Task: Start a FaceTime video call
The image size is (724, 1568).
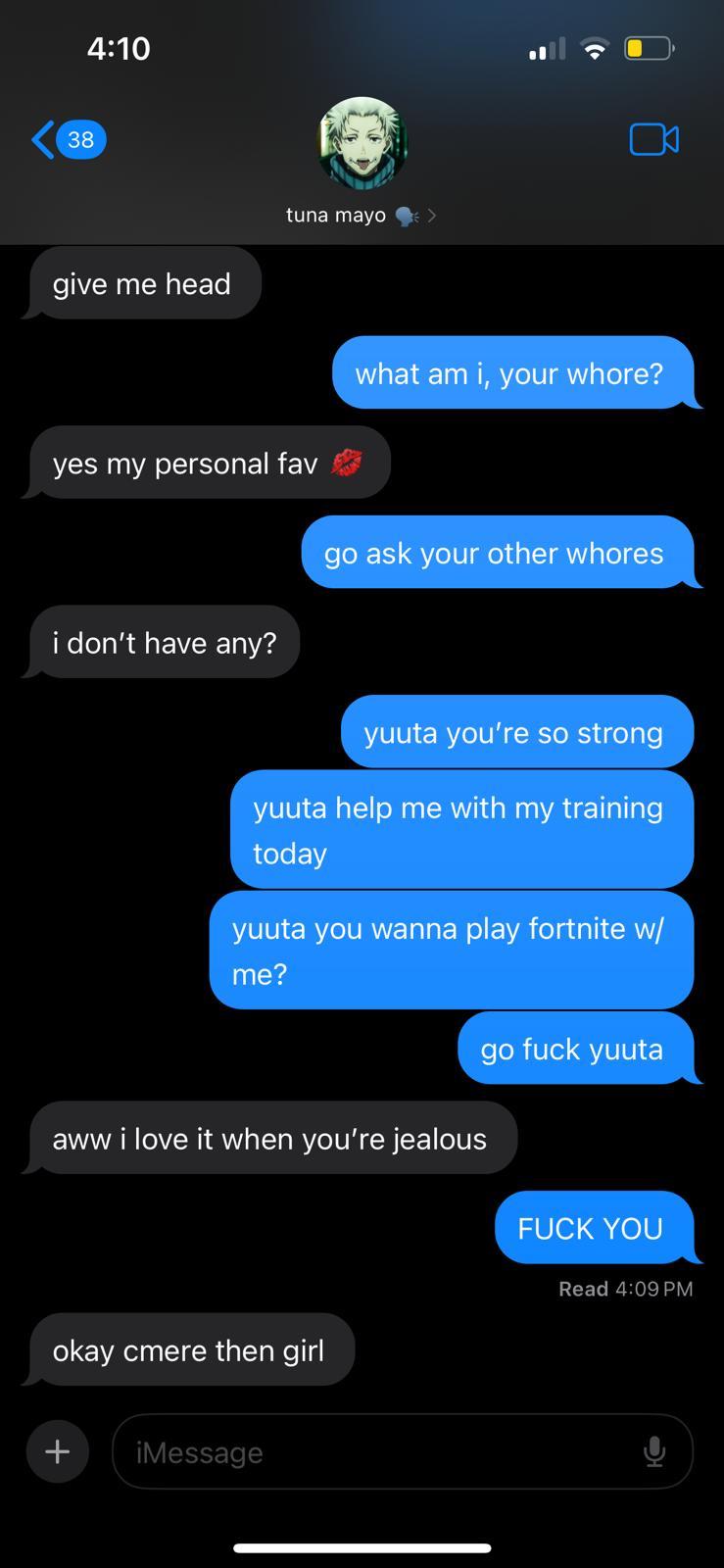Action: tap(653, 140)
